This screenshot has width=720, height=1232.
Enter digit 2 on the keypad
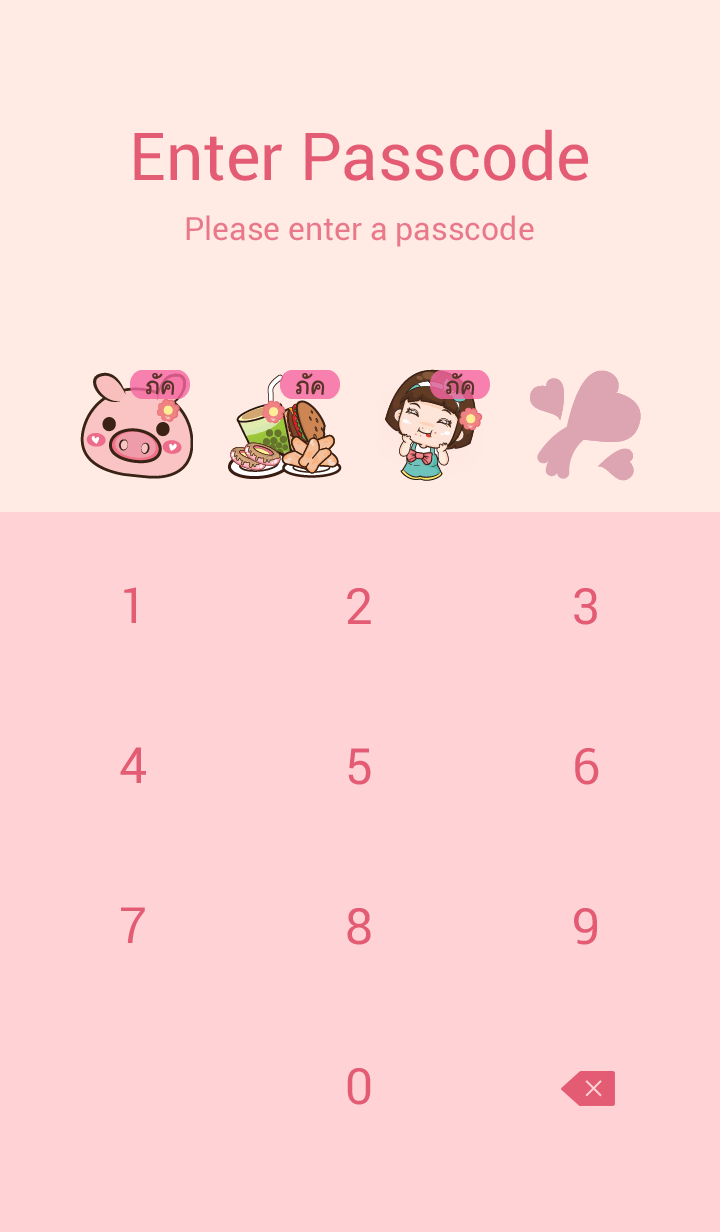point(359,607)
